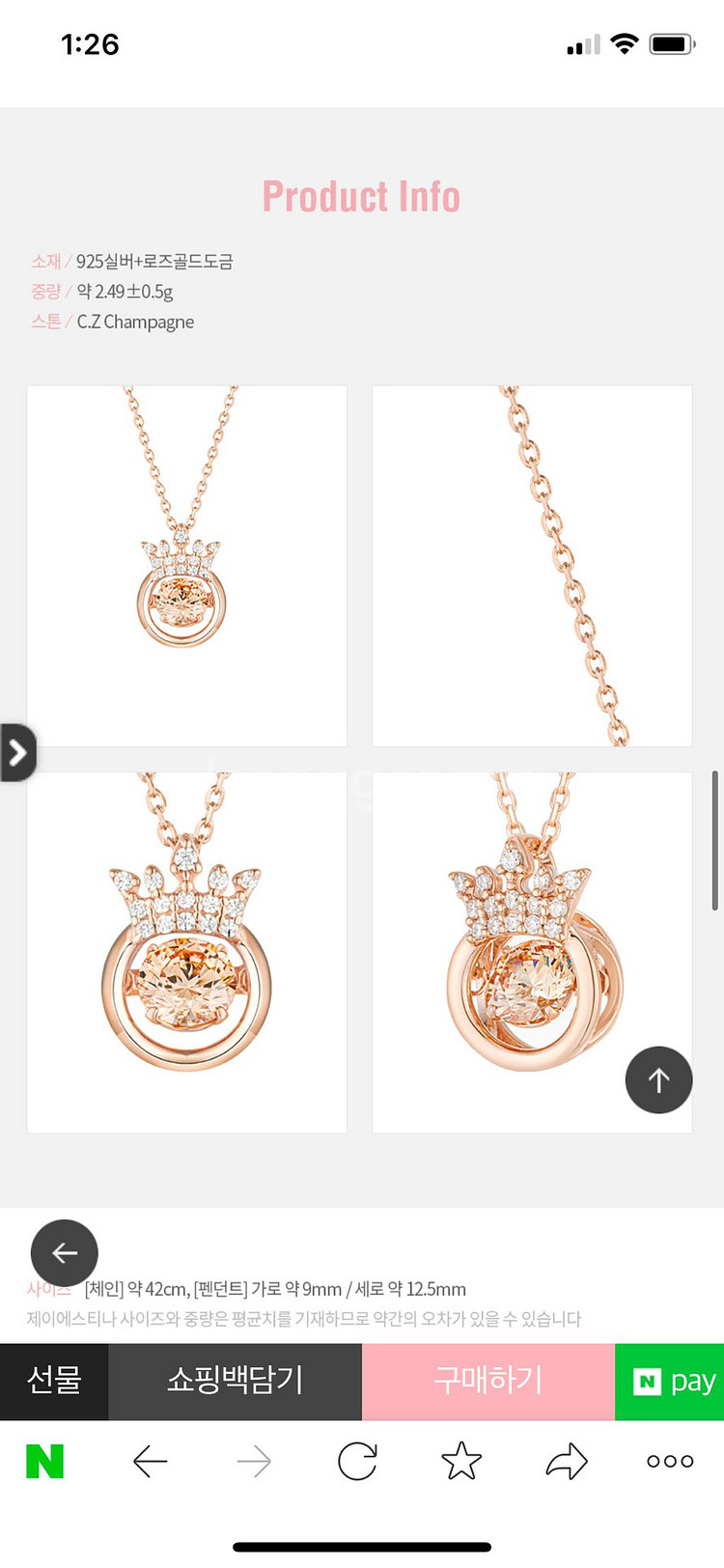Expand the side panel chevron tab
This screenshot has width=724, height=1568.
(17, 752)
